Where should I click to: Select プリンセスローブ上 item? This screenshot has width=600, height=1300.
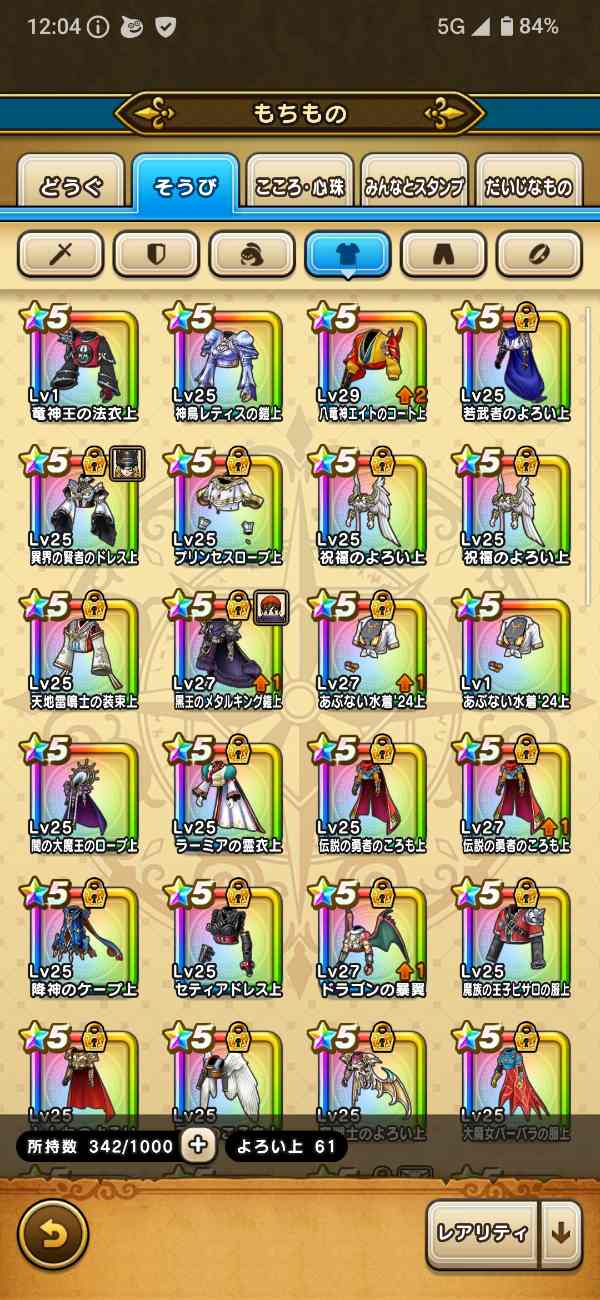[x=228, y=506]
